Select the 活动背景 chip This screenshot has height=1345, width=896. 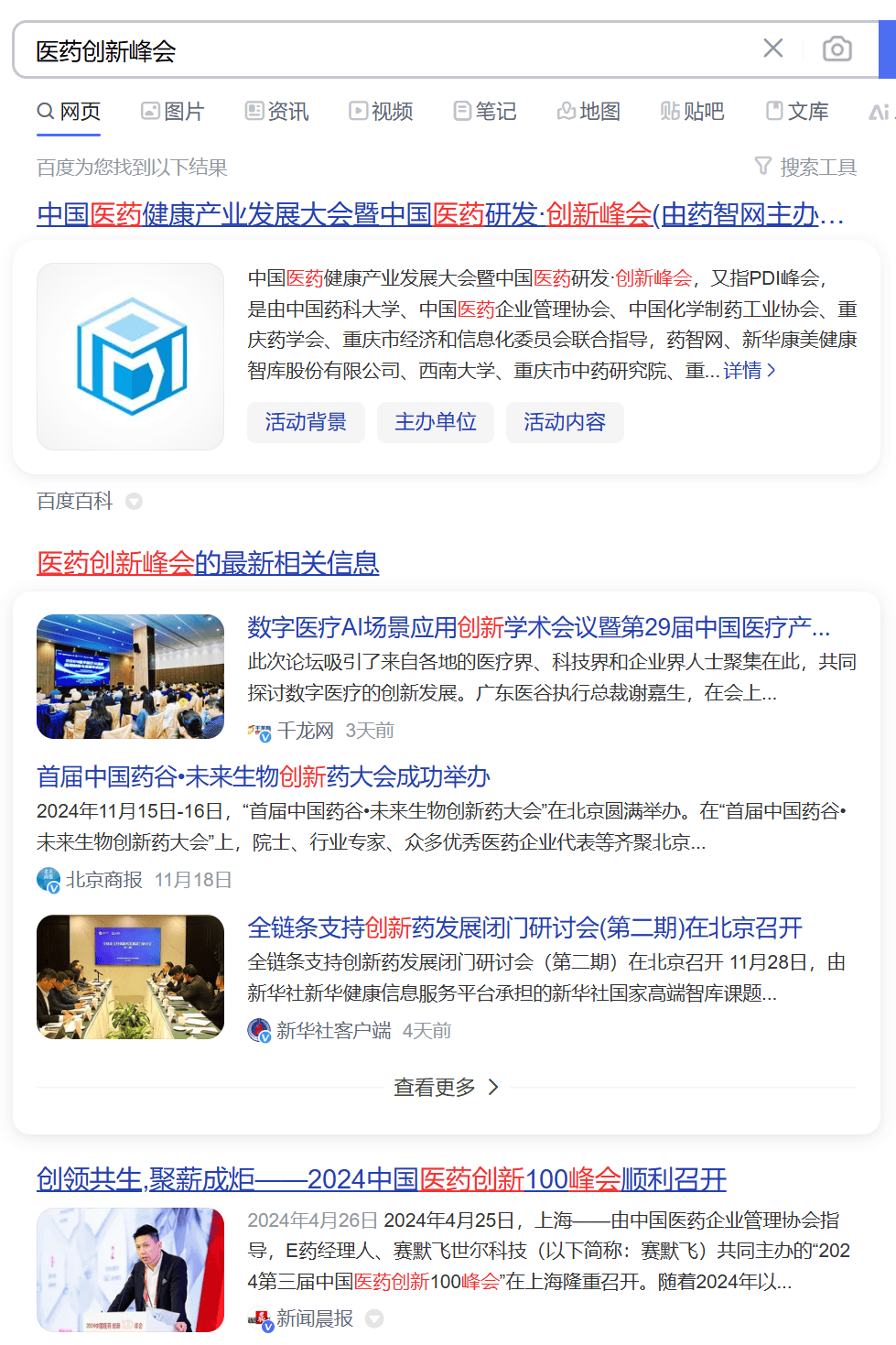click(306, 422)
